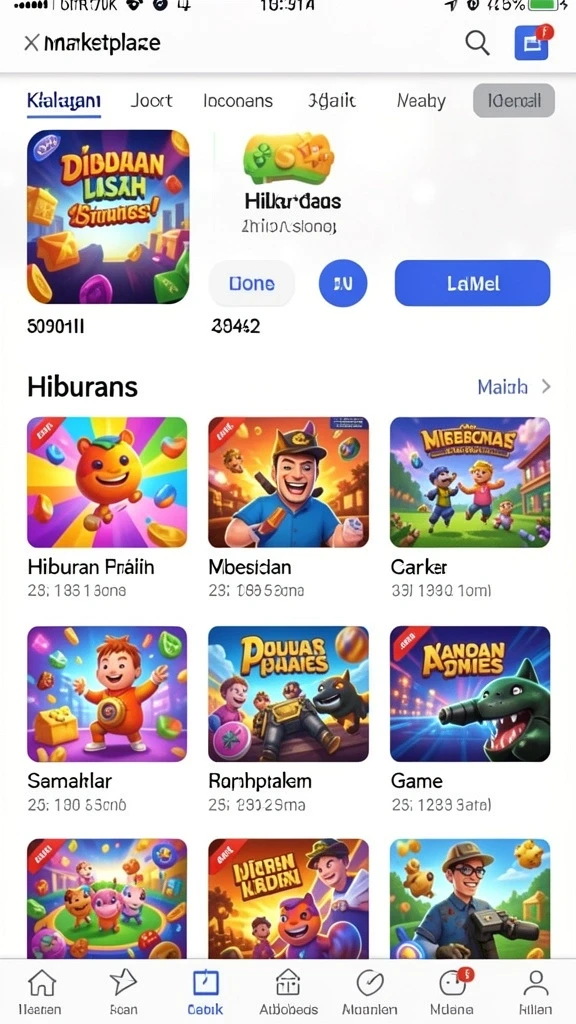Close the marketplace with the X icon
The width and height of the screenshot is (576, 1024).
pos(31,43)
